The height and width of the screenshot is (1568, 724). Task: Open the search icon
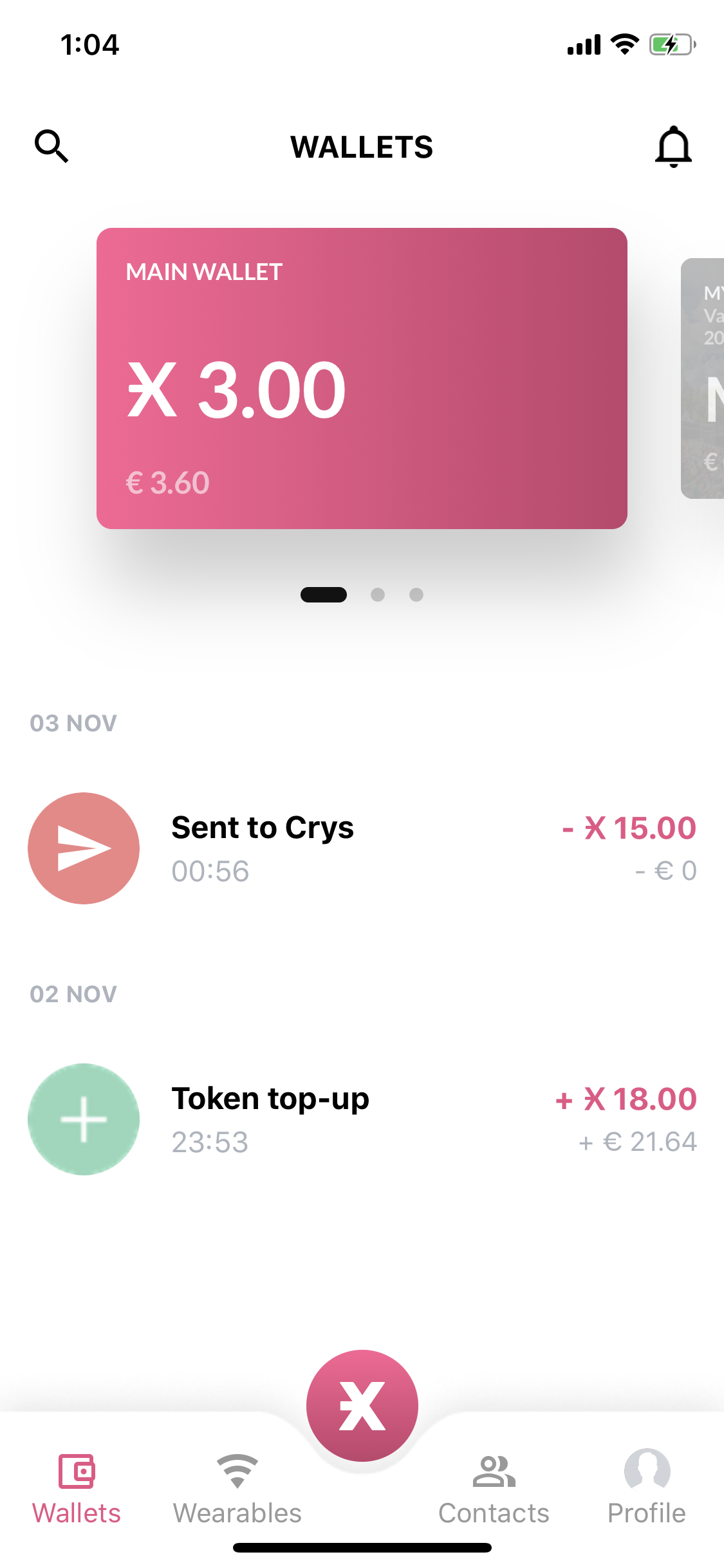point(51,146)
